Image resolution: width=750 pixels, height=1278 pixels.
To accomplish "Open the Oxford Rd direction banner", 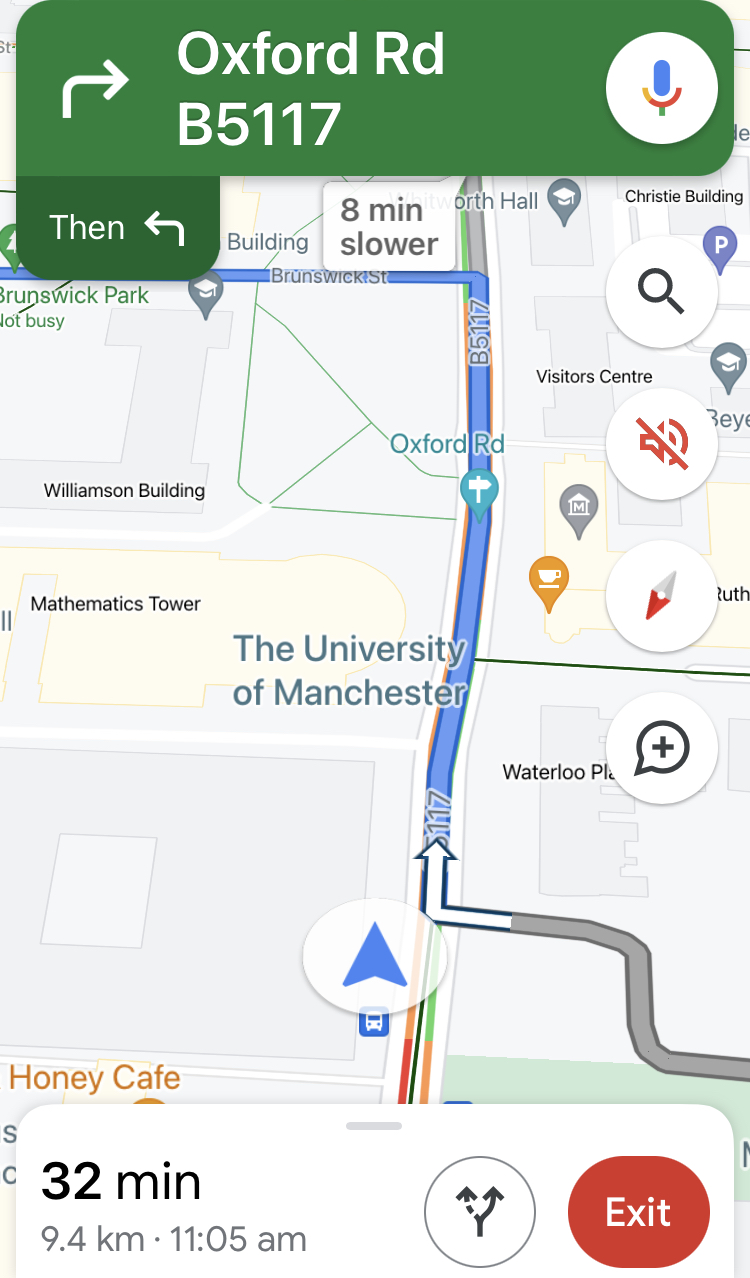I will (x=310, y=90).
